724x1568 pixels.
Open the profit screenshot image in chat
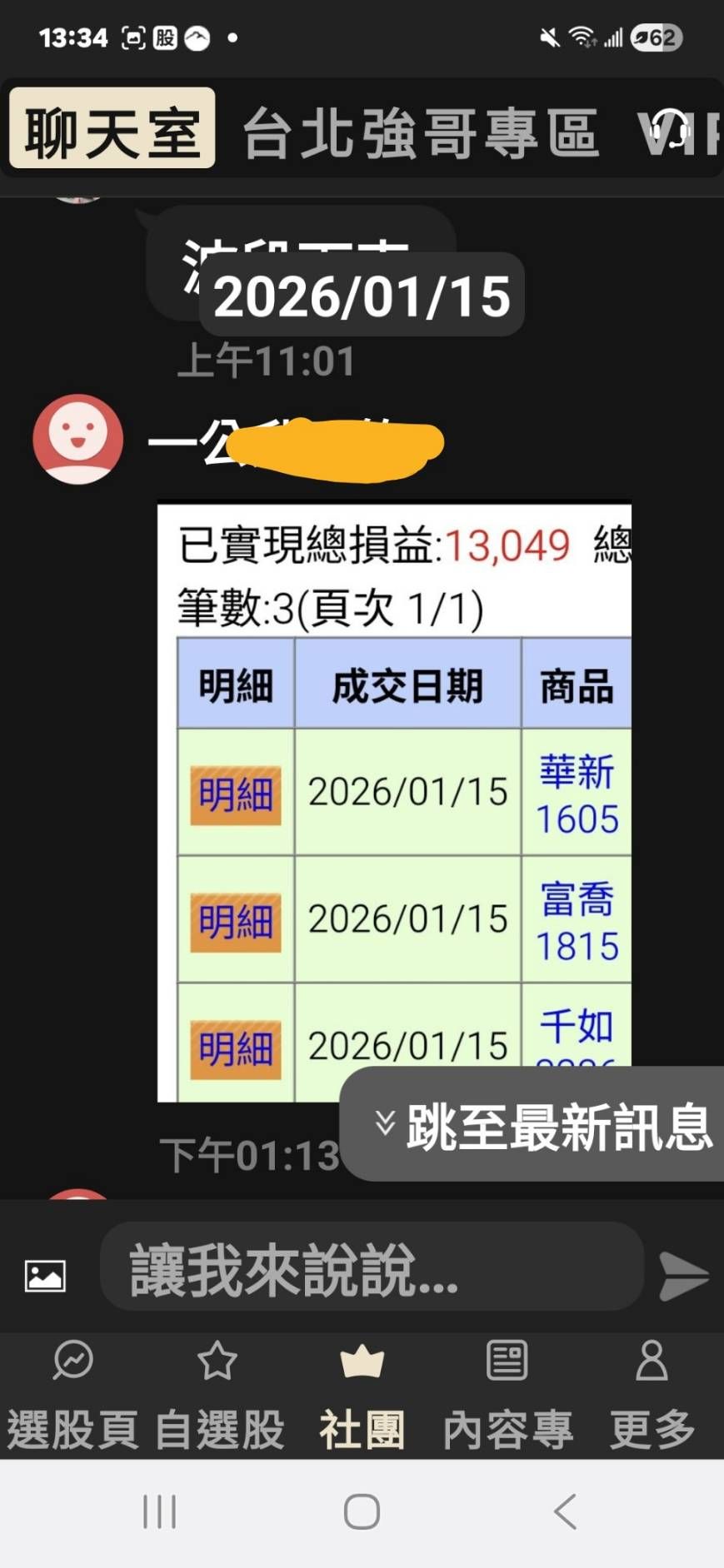tap(394, 801)
